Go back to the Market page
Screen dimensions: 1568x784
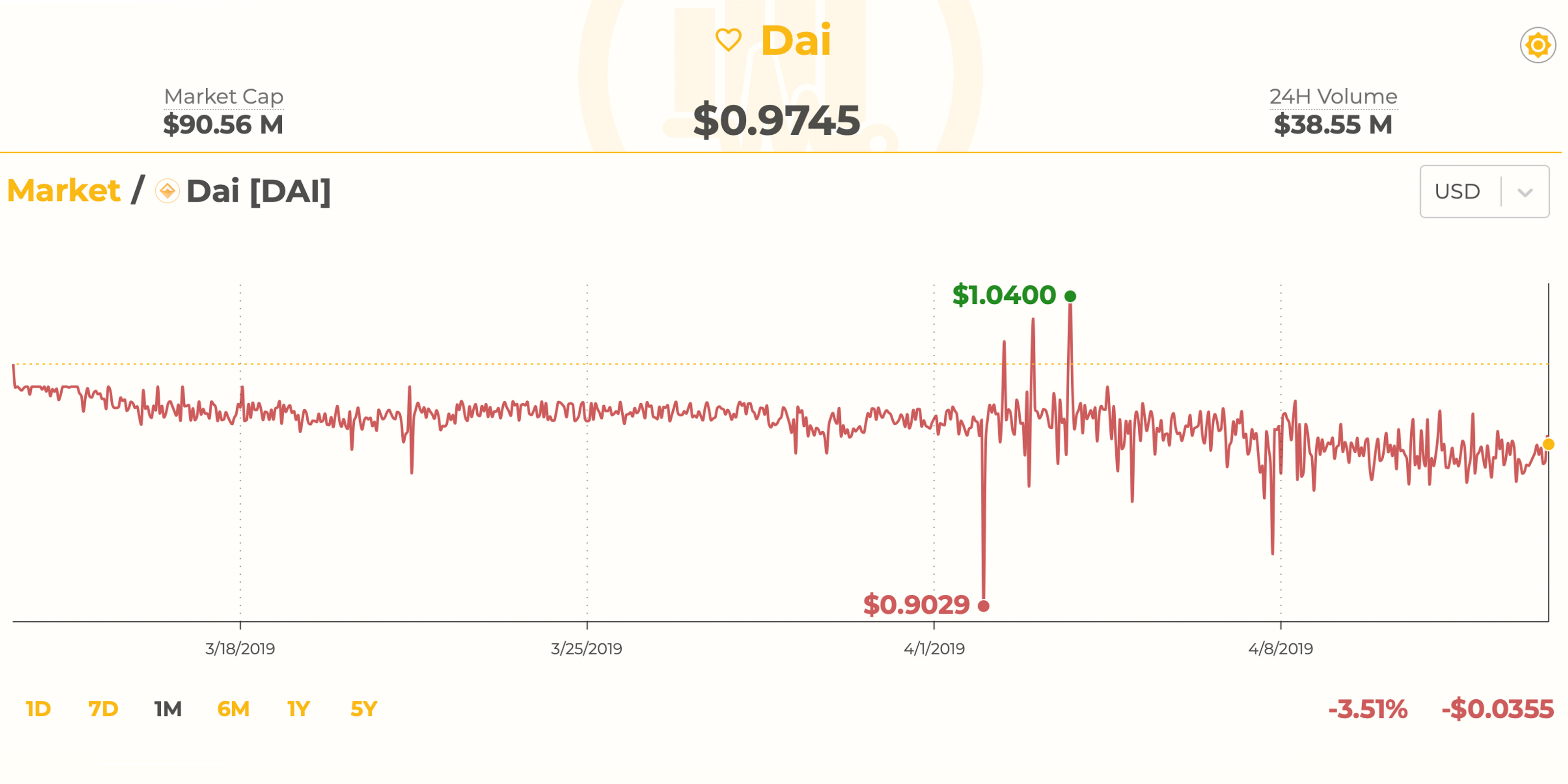[64, 191]
